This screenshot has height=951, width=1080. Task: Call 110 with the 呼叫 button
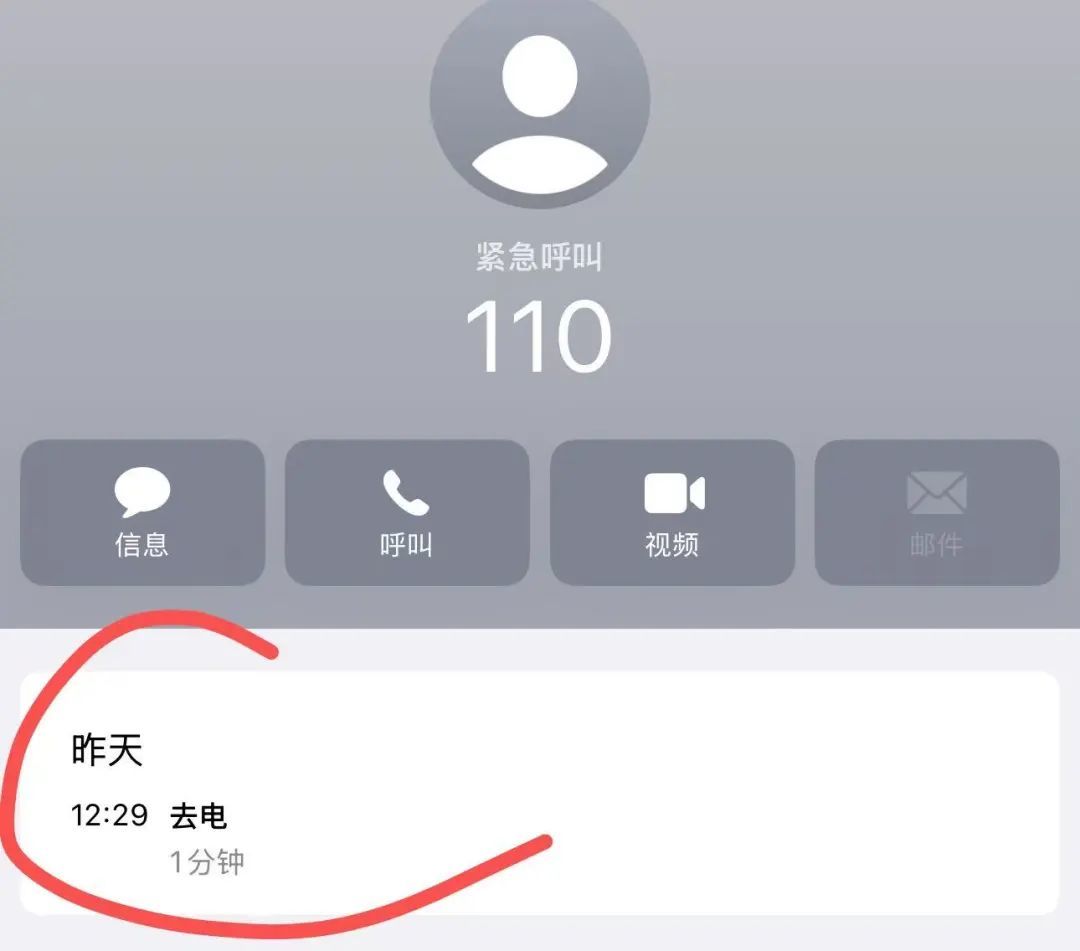[x=407, y=513]
